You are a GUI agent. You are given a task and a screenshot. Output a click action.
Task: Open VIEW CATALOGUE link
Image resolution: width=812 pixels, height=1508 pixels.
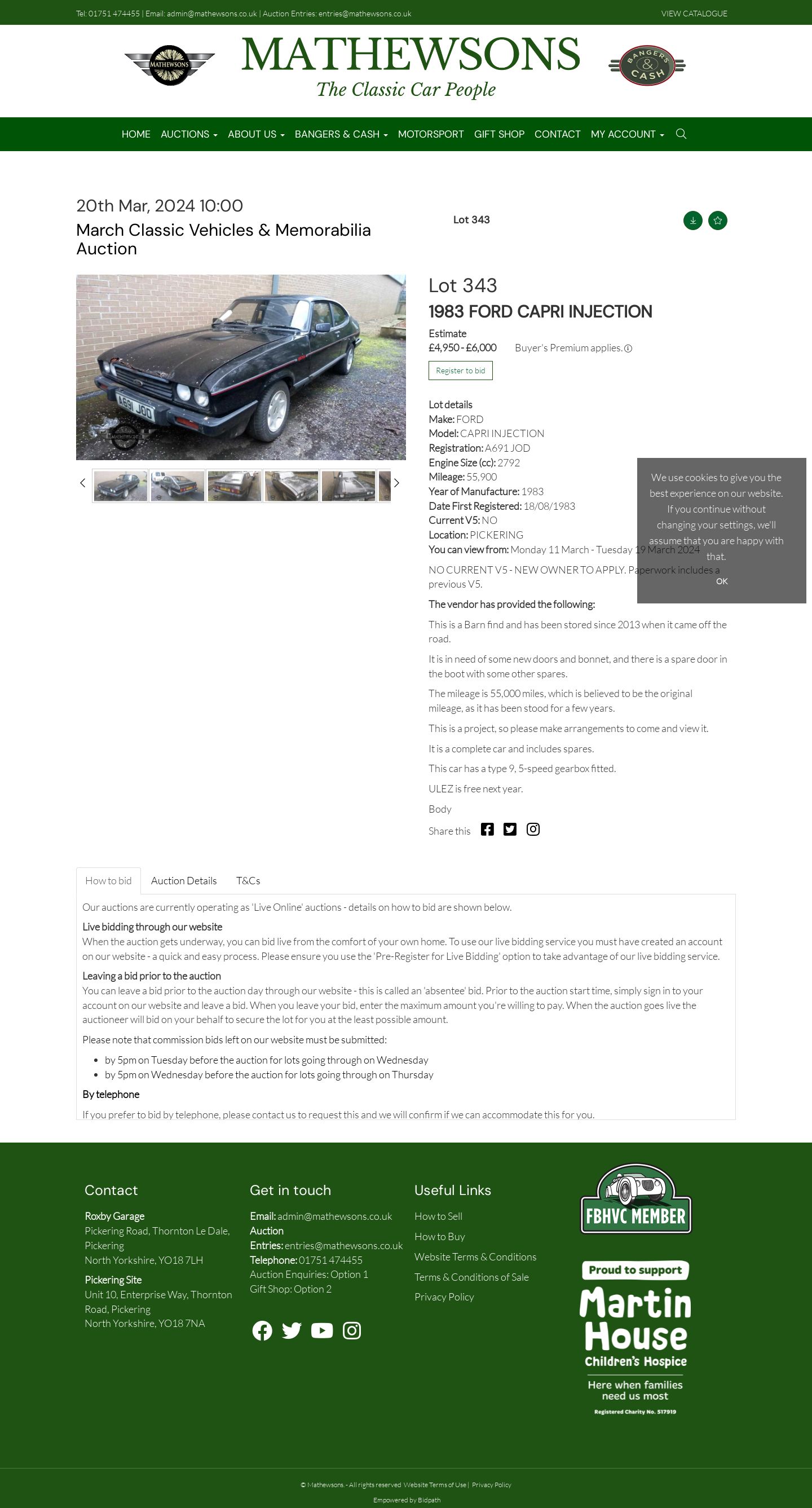coord(694,14)
